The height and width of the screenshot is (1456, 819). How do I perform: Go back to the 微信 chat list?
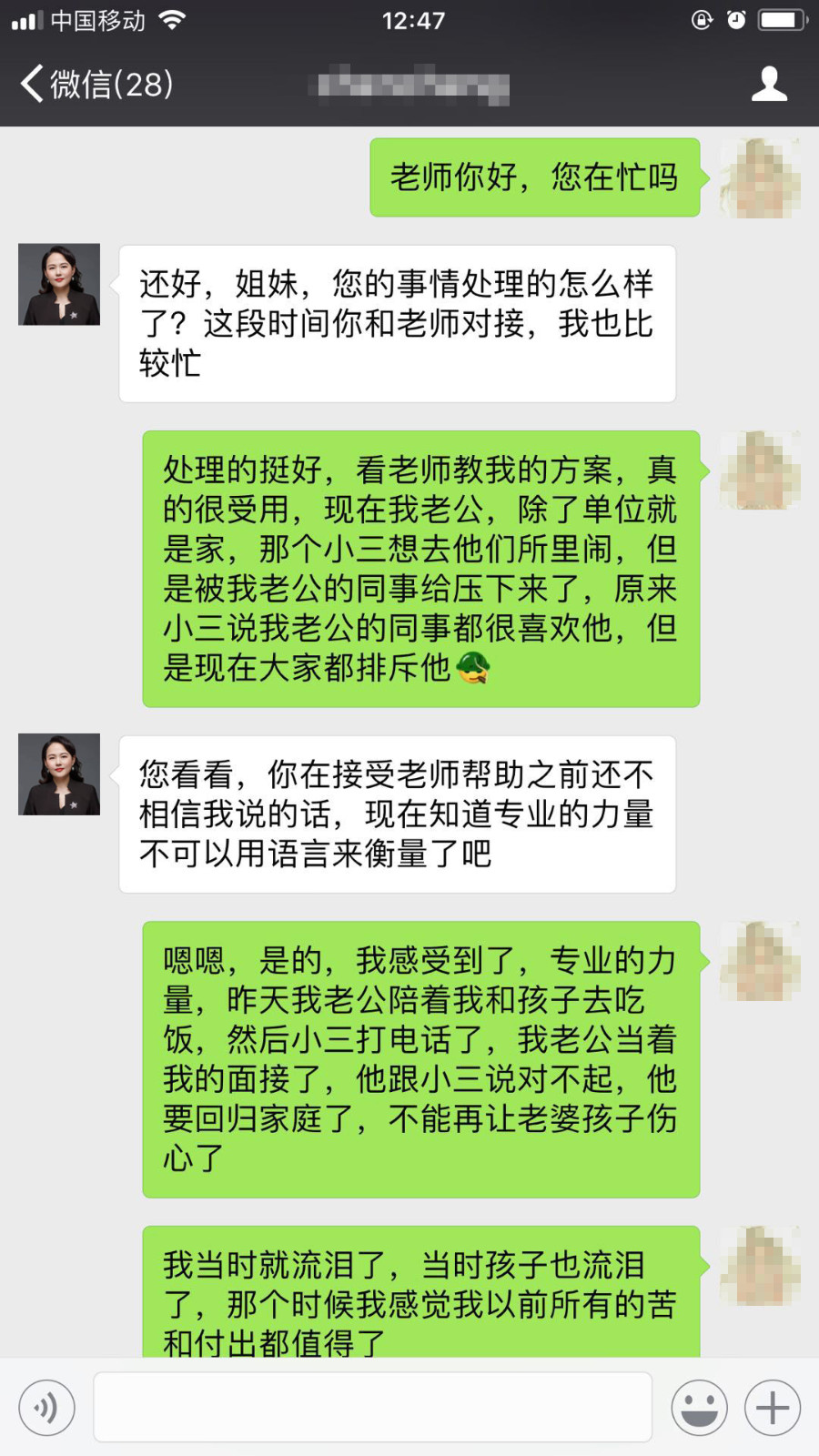96,85
